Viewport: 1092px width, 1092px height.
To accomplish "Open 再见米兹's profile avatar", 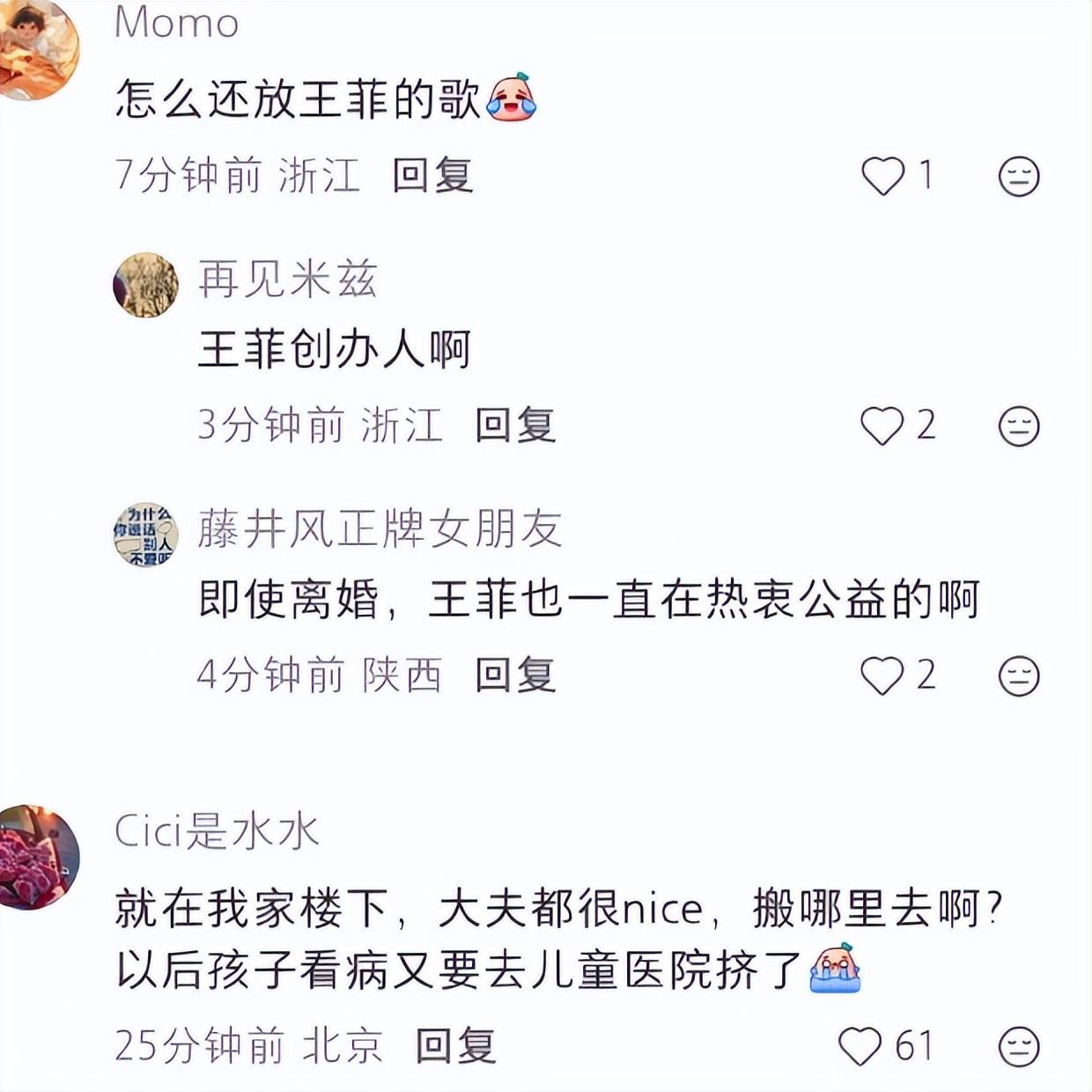I will [x=145, y=284].
